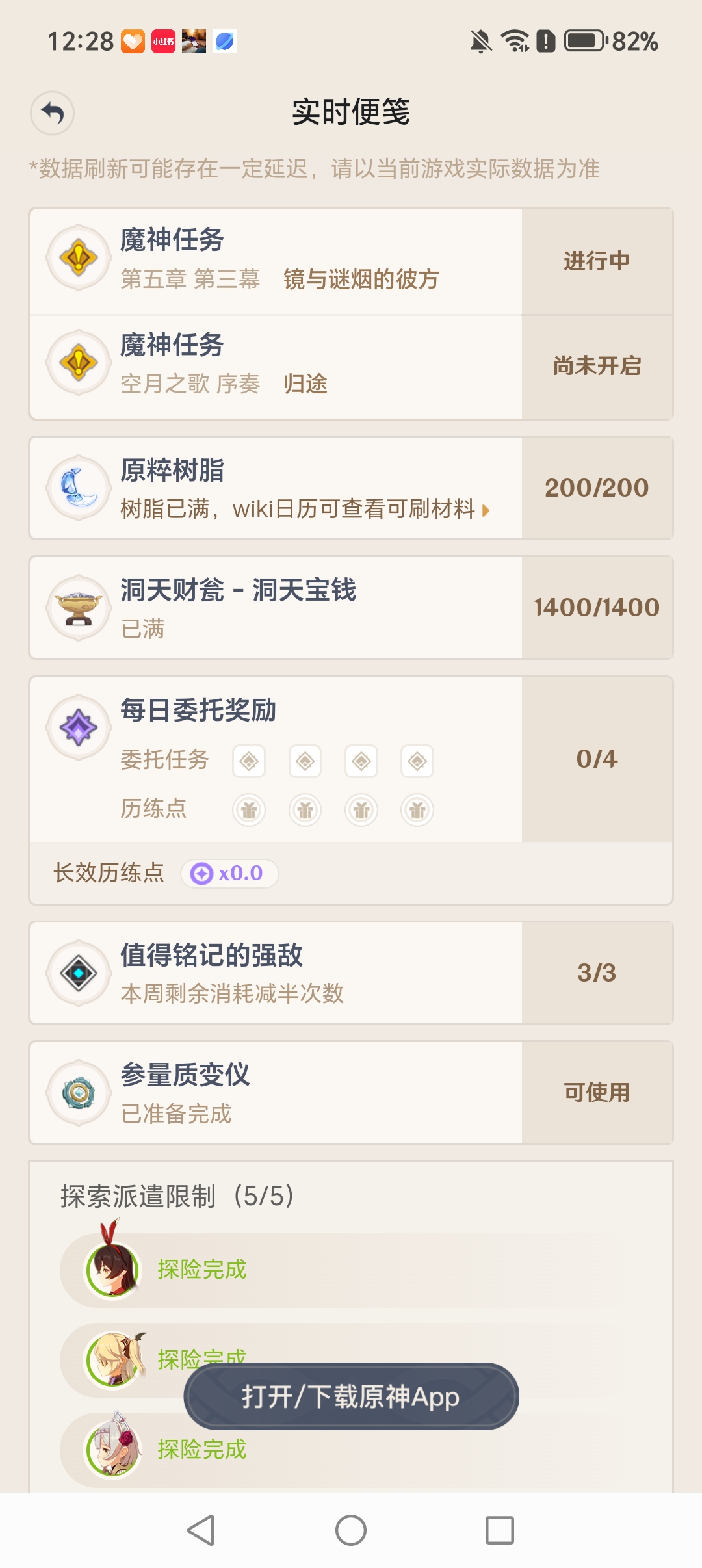Click the first commission diamond icon in 委托任务 row
Viewport: 702px width, 1568px height.
248,761
